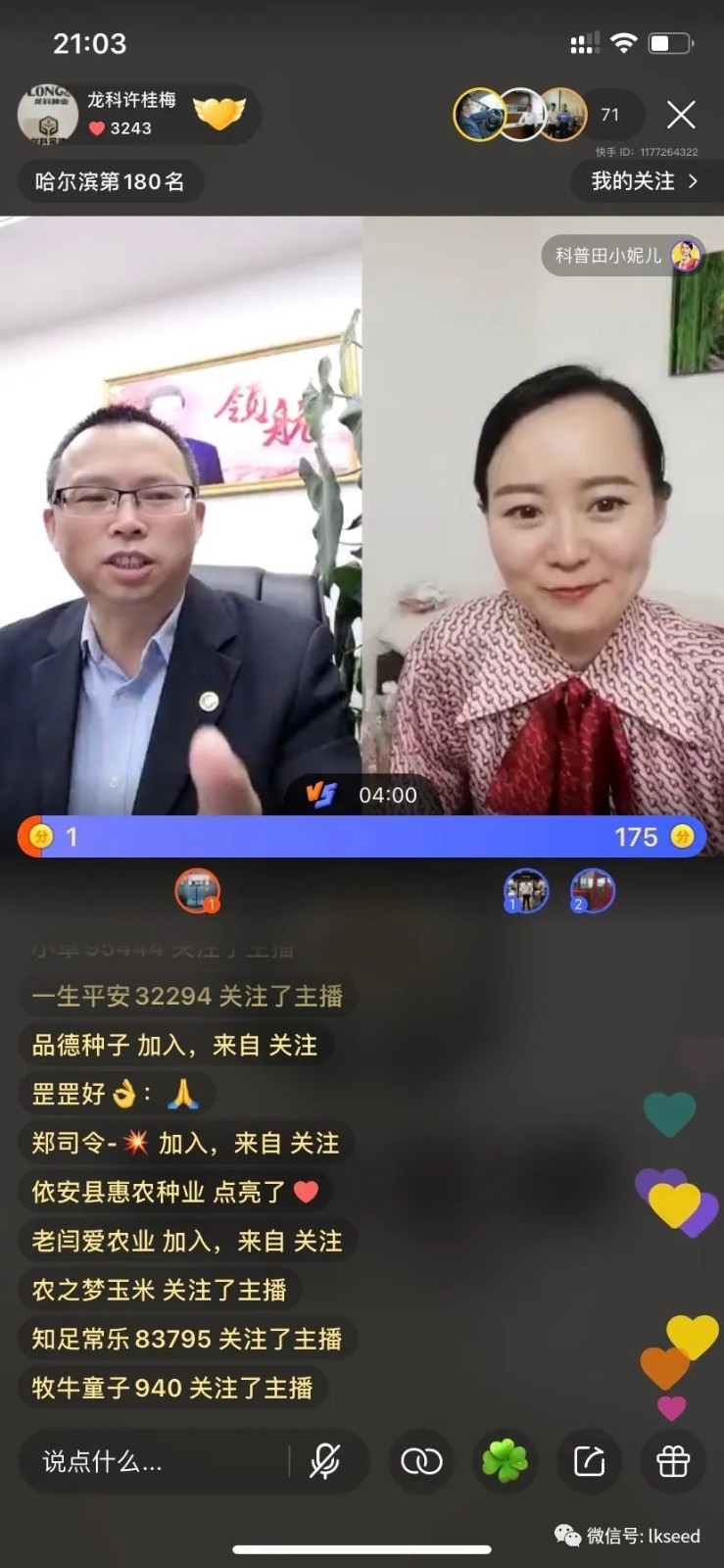724x1568 pixels.
Task: Open the comment from 依安县惠农种业
Action: click(x=174, y=1192)
